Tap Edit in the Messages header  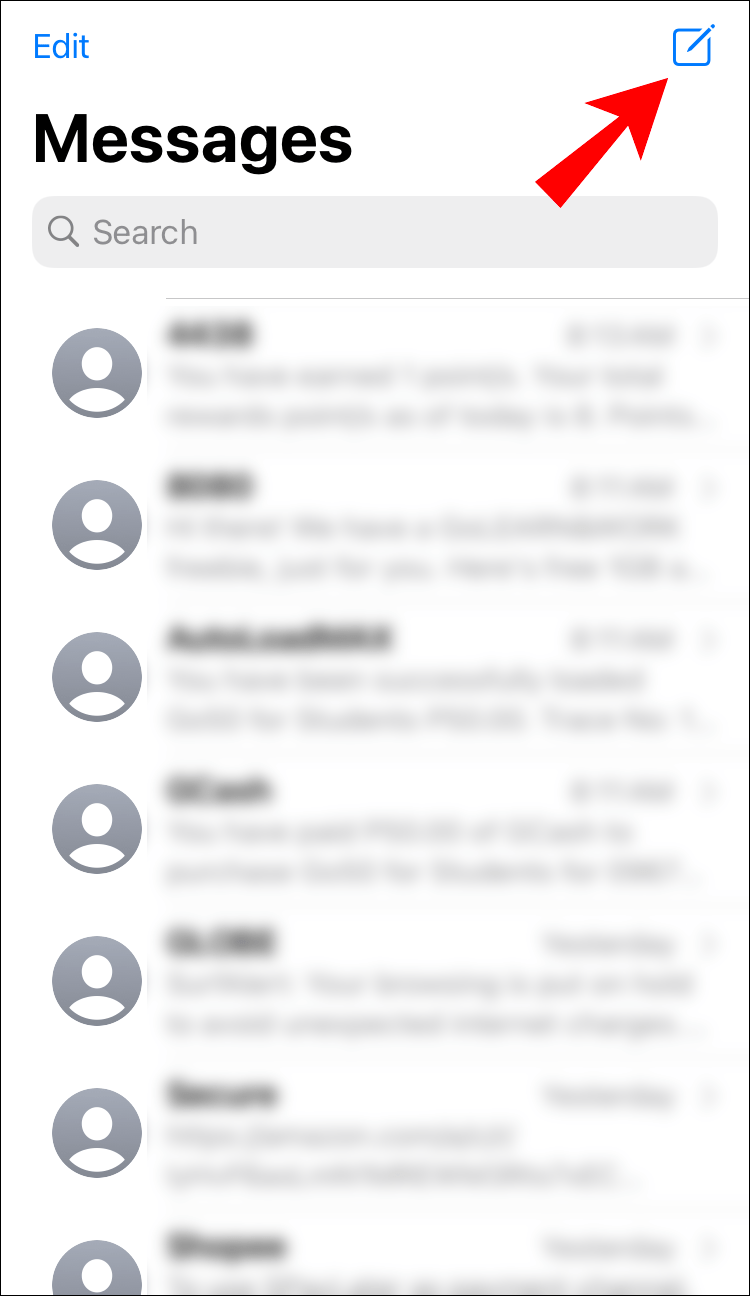61,46
